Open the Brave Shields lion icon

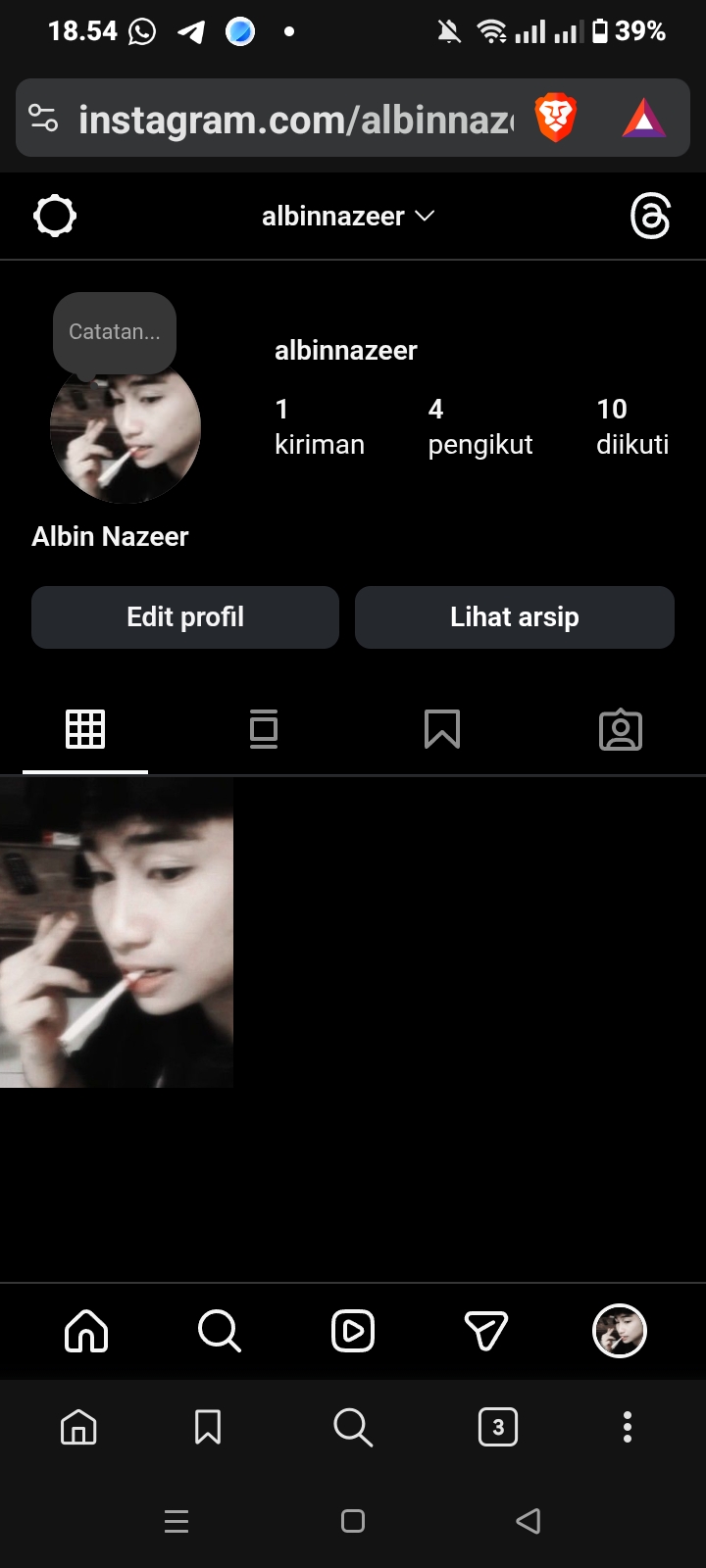point(555,119)
